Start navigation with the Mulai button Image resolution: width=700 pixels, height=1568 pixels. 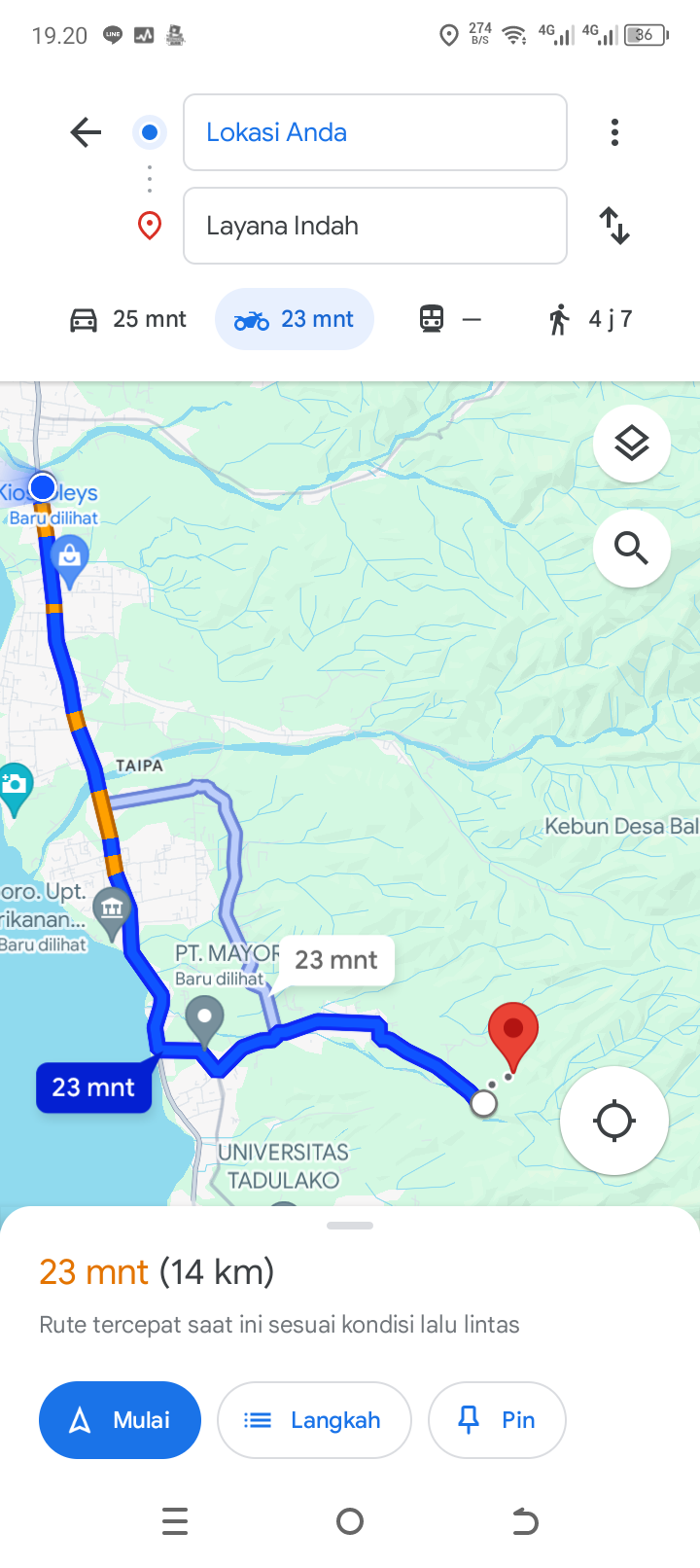120,1420
